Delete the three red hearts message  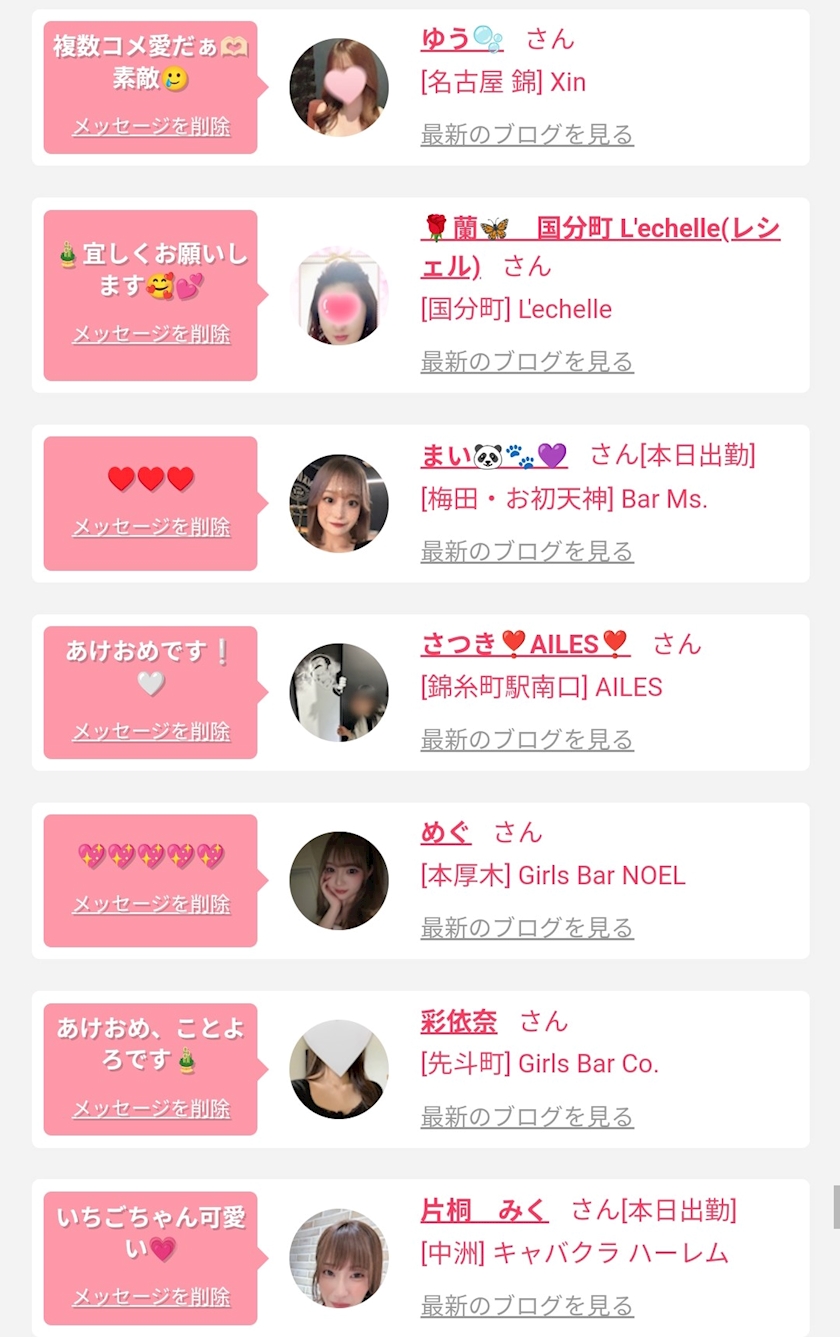tap(151, 527)
